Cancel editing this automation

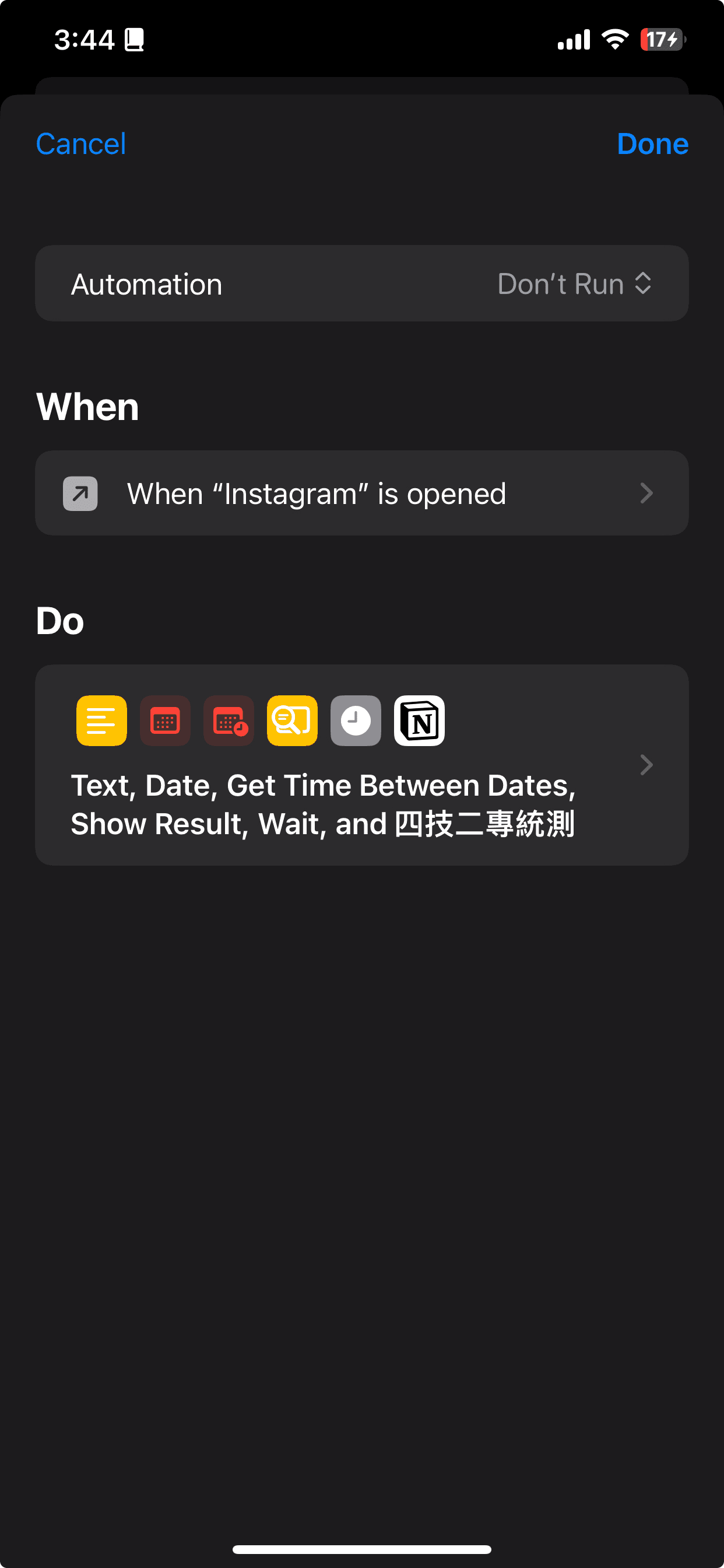click(x=81, y=144)
